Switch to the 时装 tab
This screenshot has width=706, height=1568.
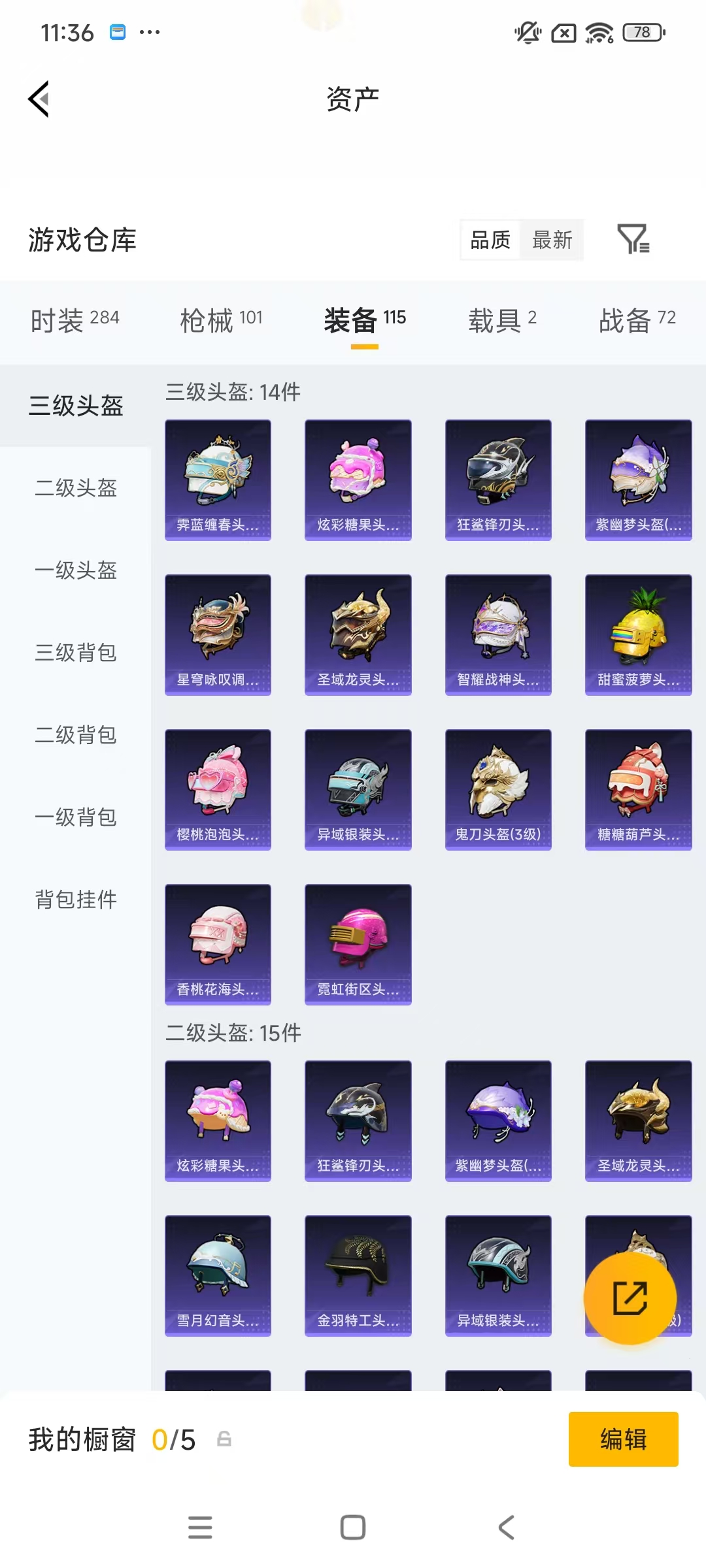75,320
